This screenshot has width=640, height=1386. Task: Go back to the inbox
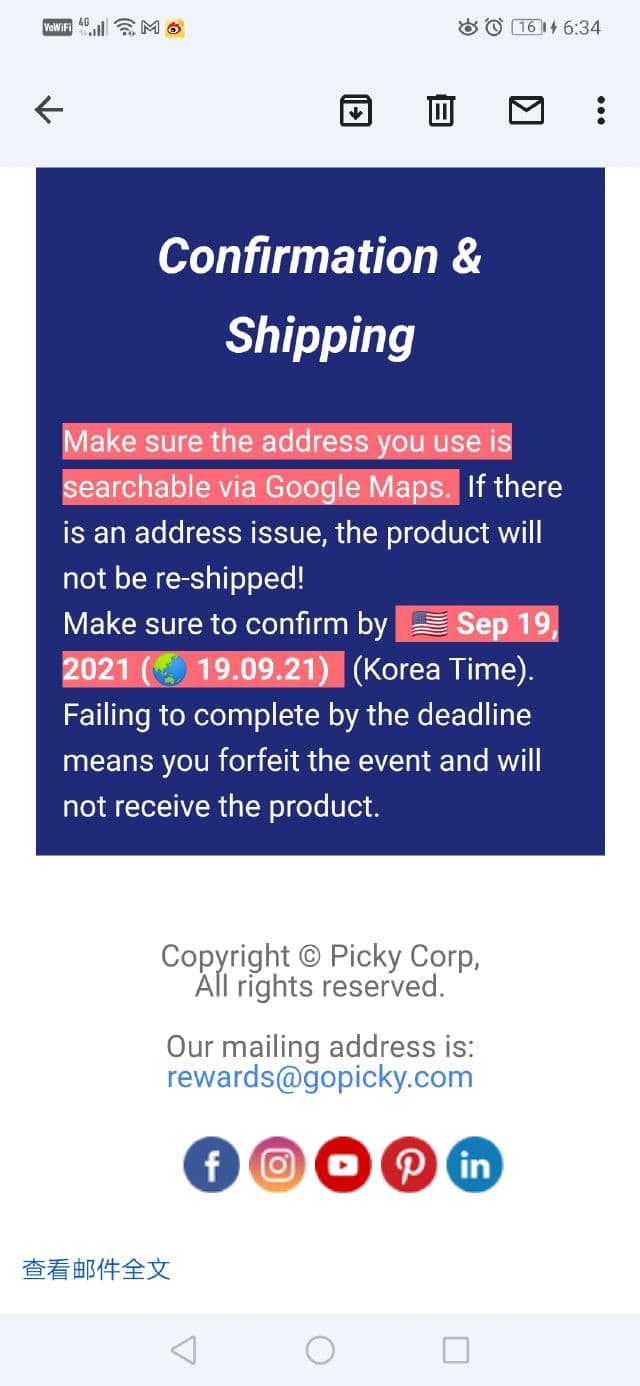pyautogui.click(x=48, y=110)
